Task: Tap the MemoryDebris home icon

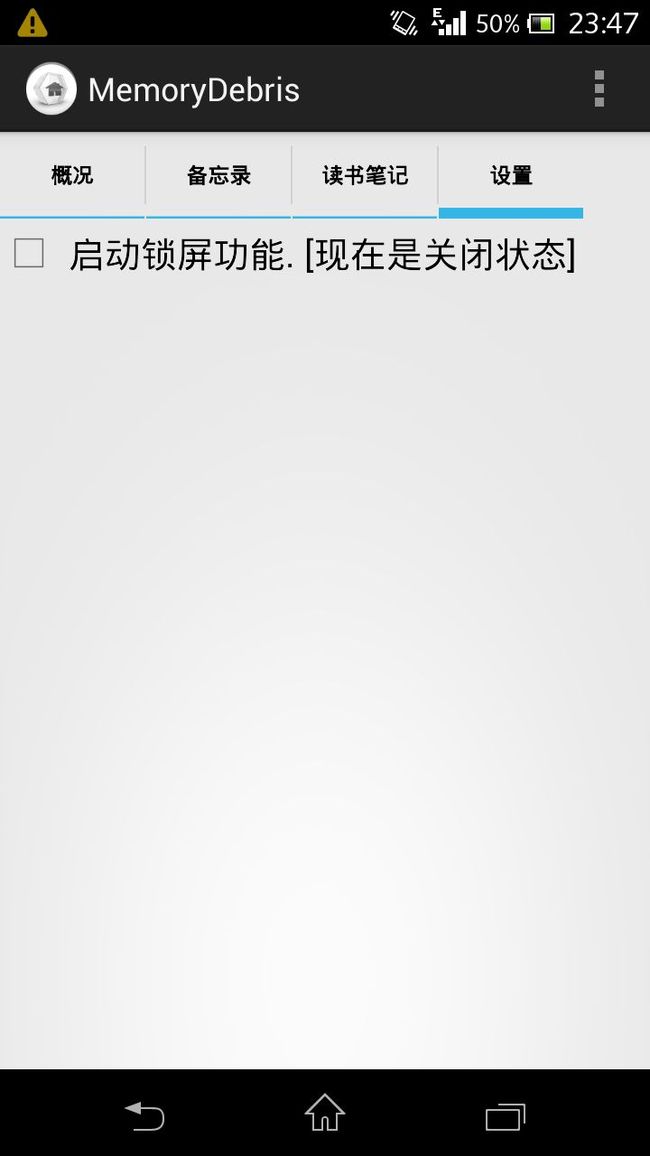Action: [x=51, y=88]
